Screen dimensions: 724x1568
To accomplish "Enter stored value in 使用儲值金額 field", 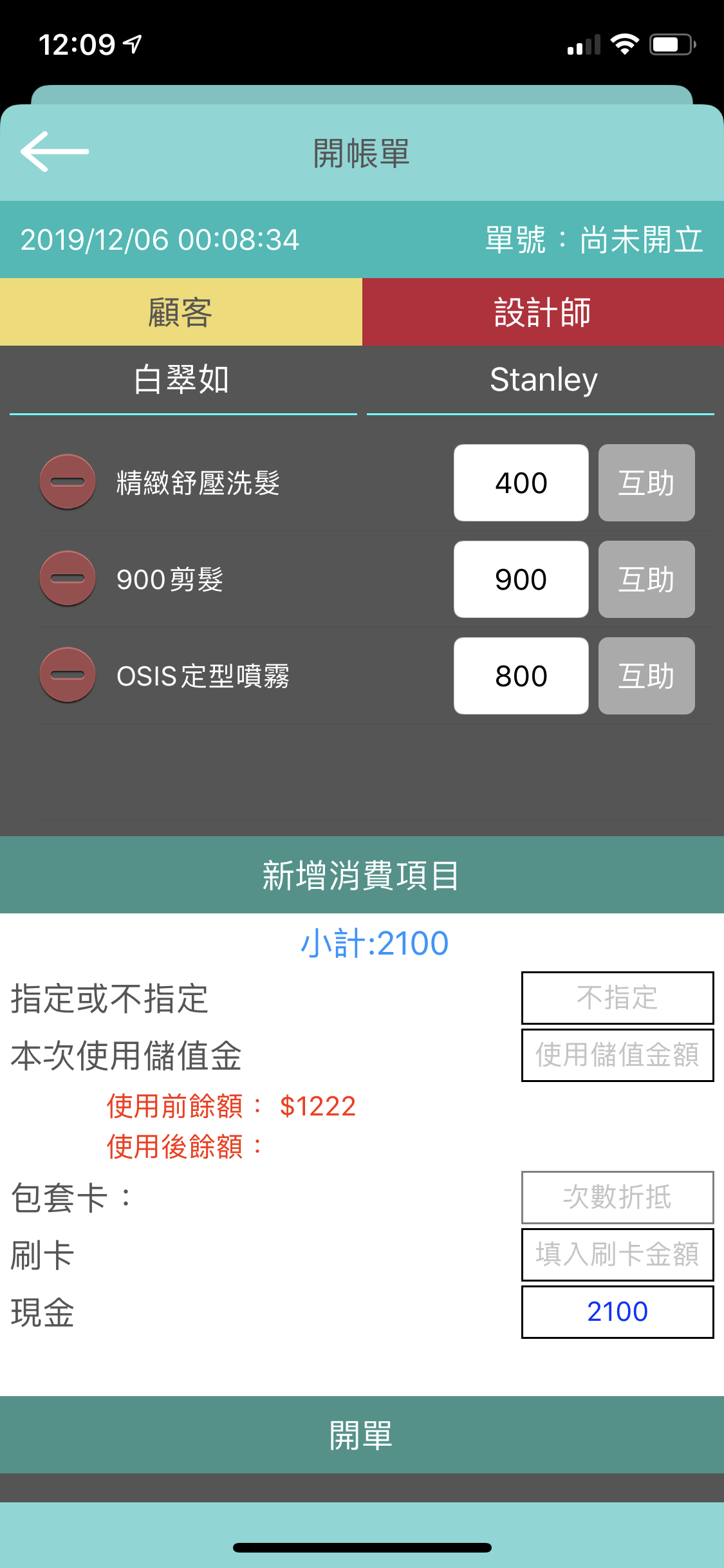I will point(617,1055).
